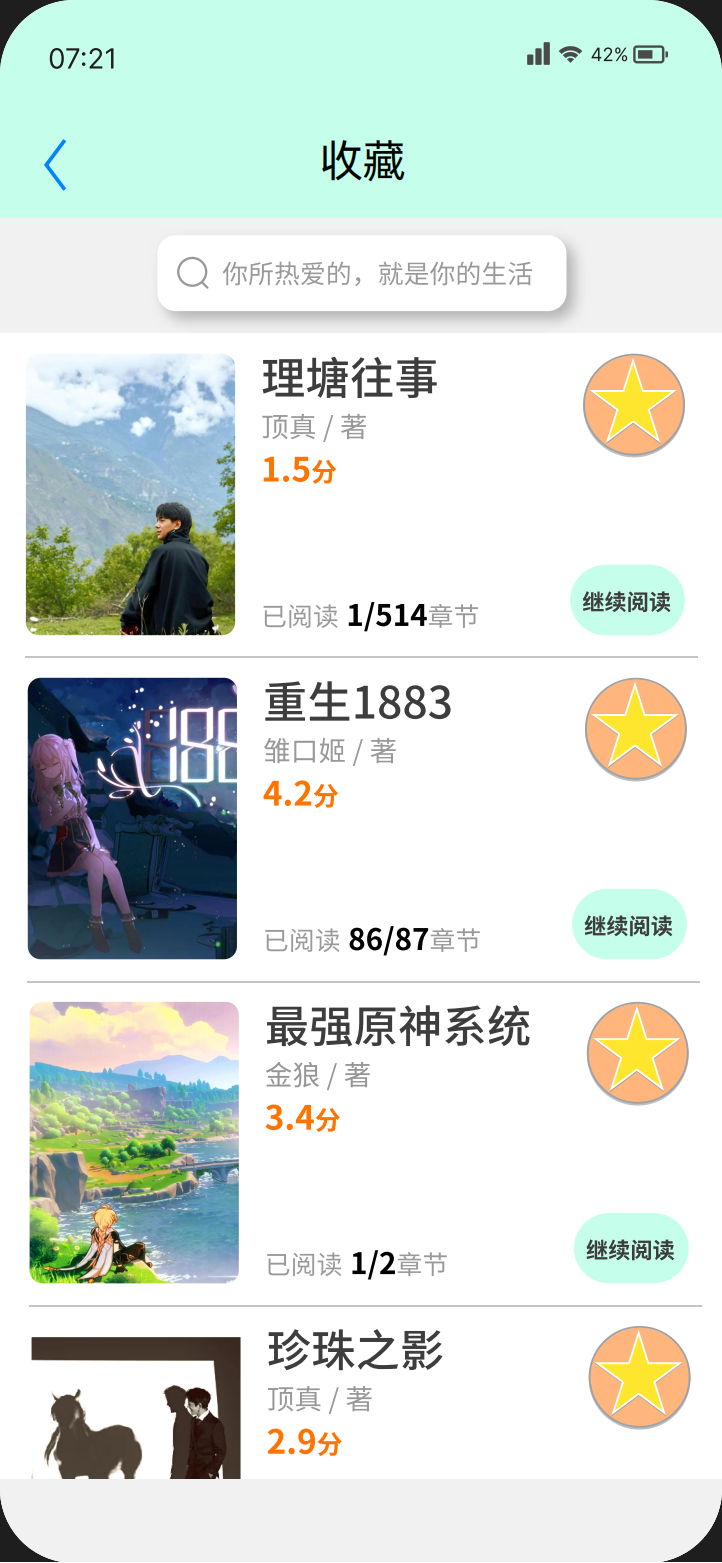
Task: Tap 继续阅读 under 重生1883
Action: coord(628,924)
